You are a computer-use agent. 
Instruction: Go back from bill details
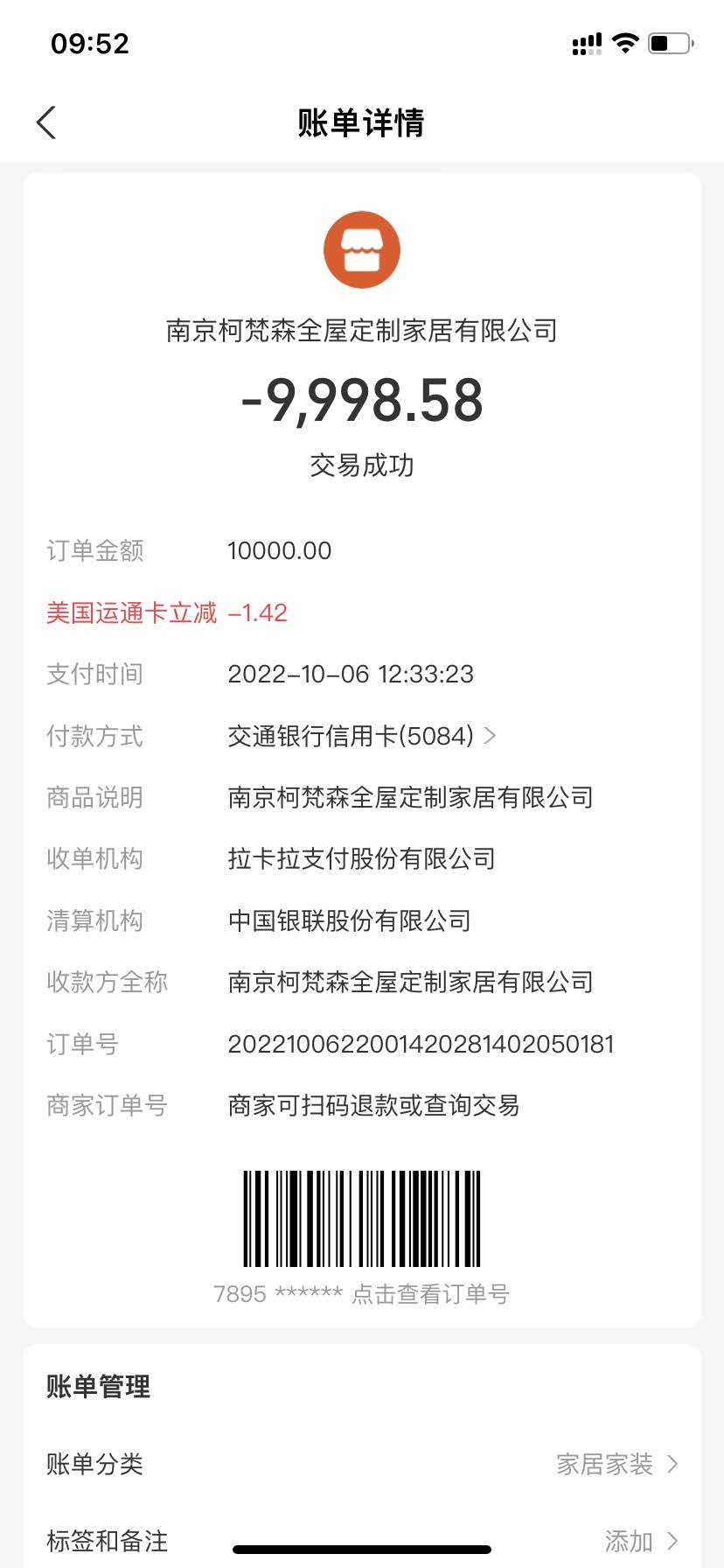point(46,122)
